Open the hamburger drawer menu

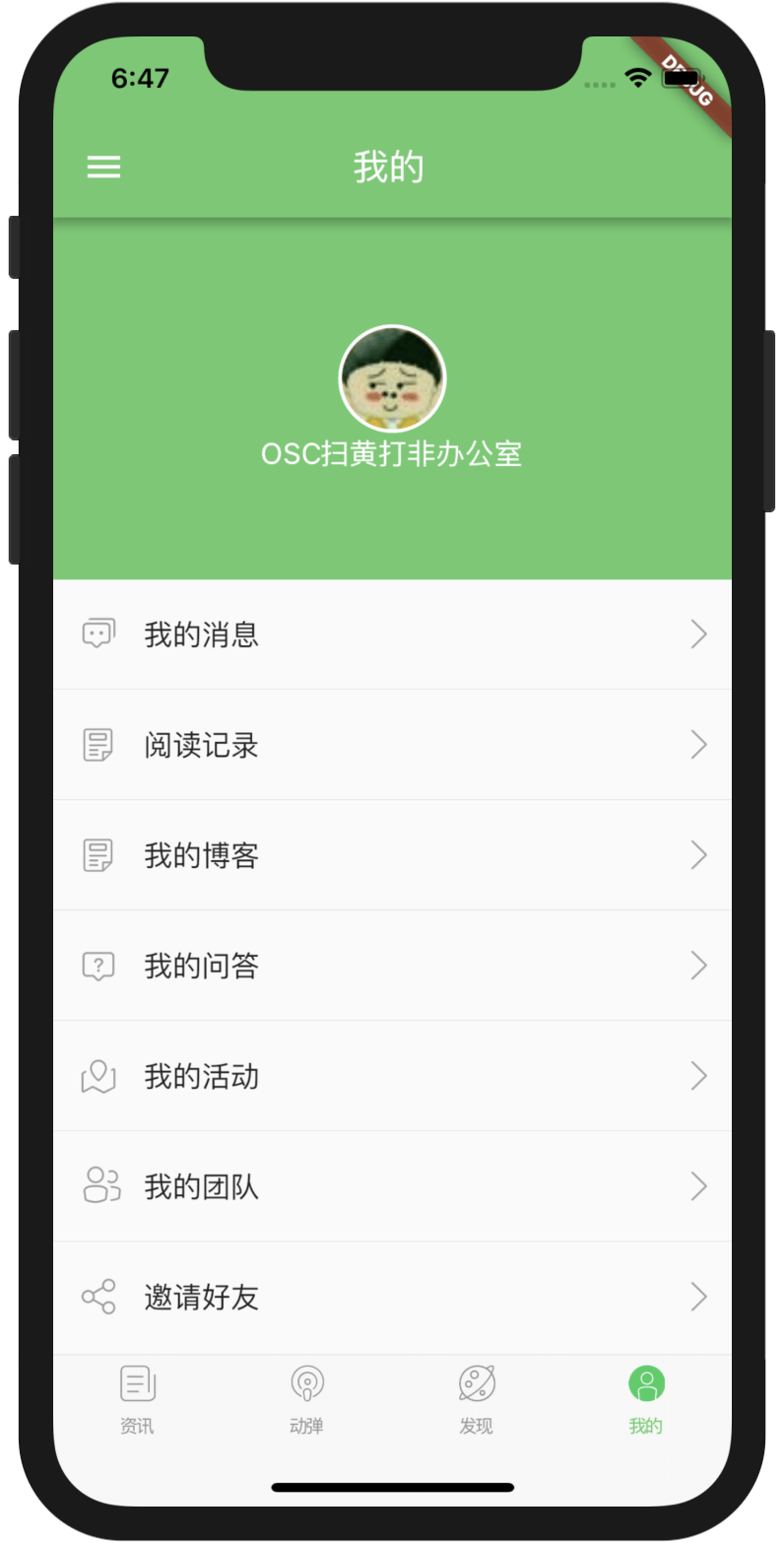click(103, 168)
